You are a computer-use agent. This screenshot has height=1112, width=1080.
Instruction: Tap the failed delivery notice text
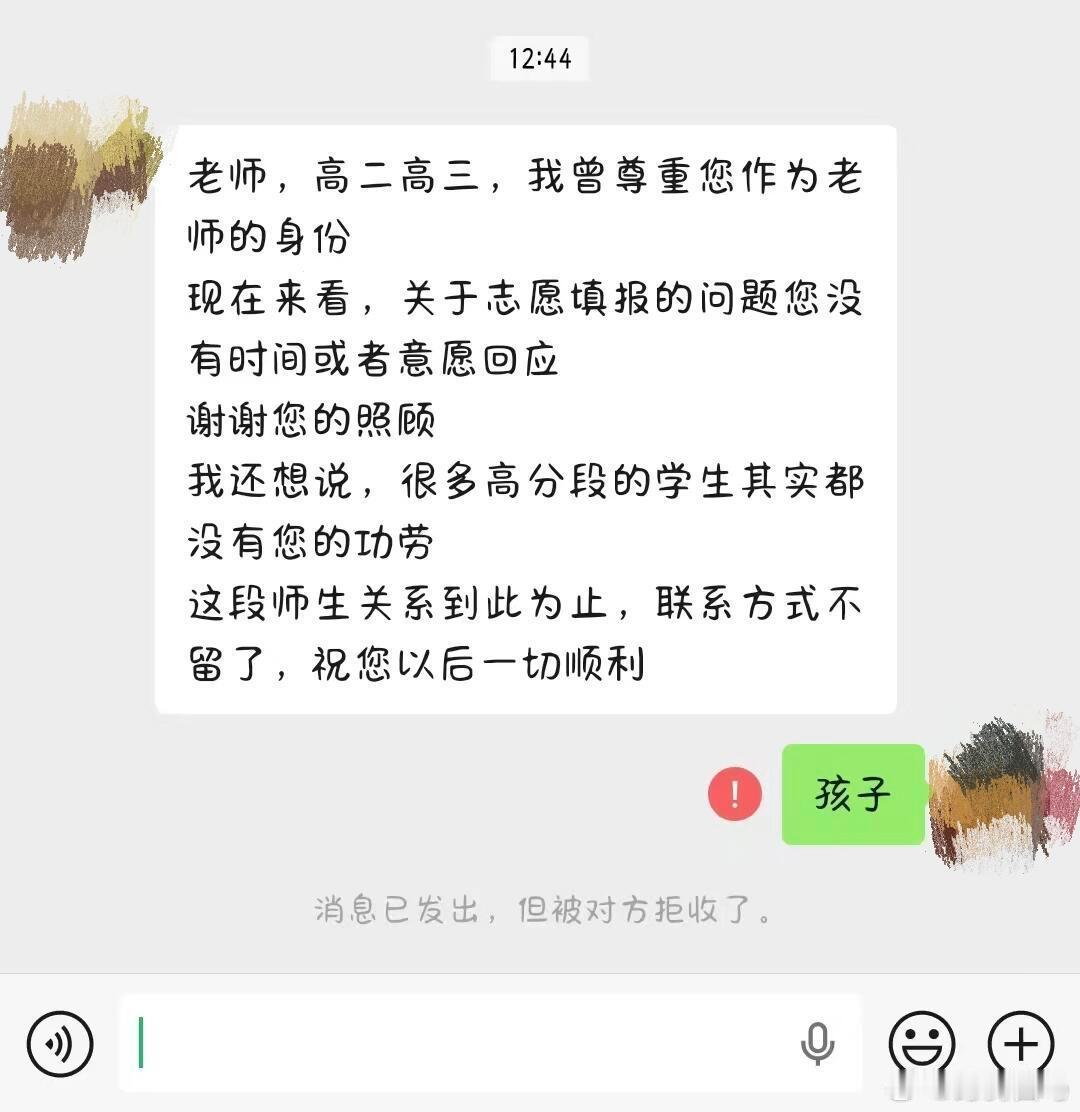pos(540,911)
